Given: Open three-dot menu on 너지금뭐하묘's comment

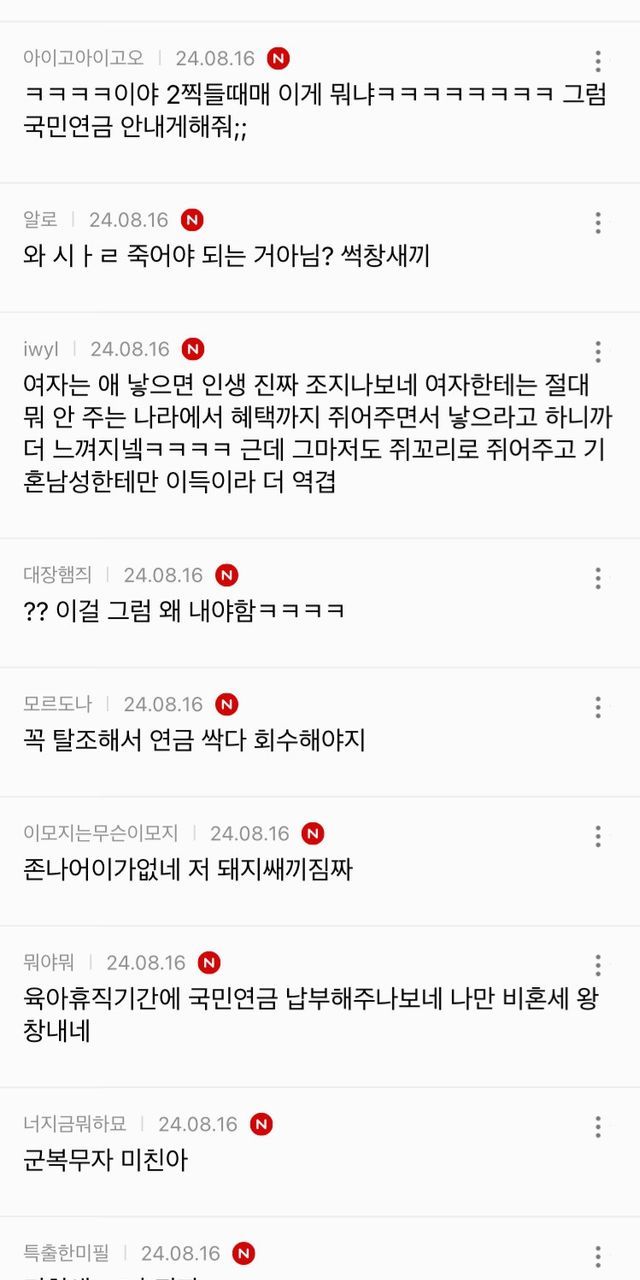Looking at the screenshot, I should tap(598, 1127).
